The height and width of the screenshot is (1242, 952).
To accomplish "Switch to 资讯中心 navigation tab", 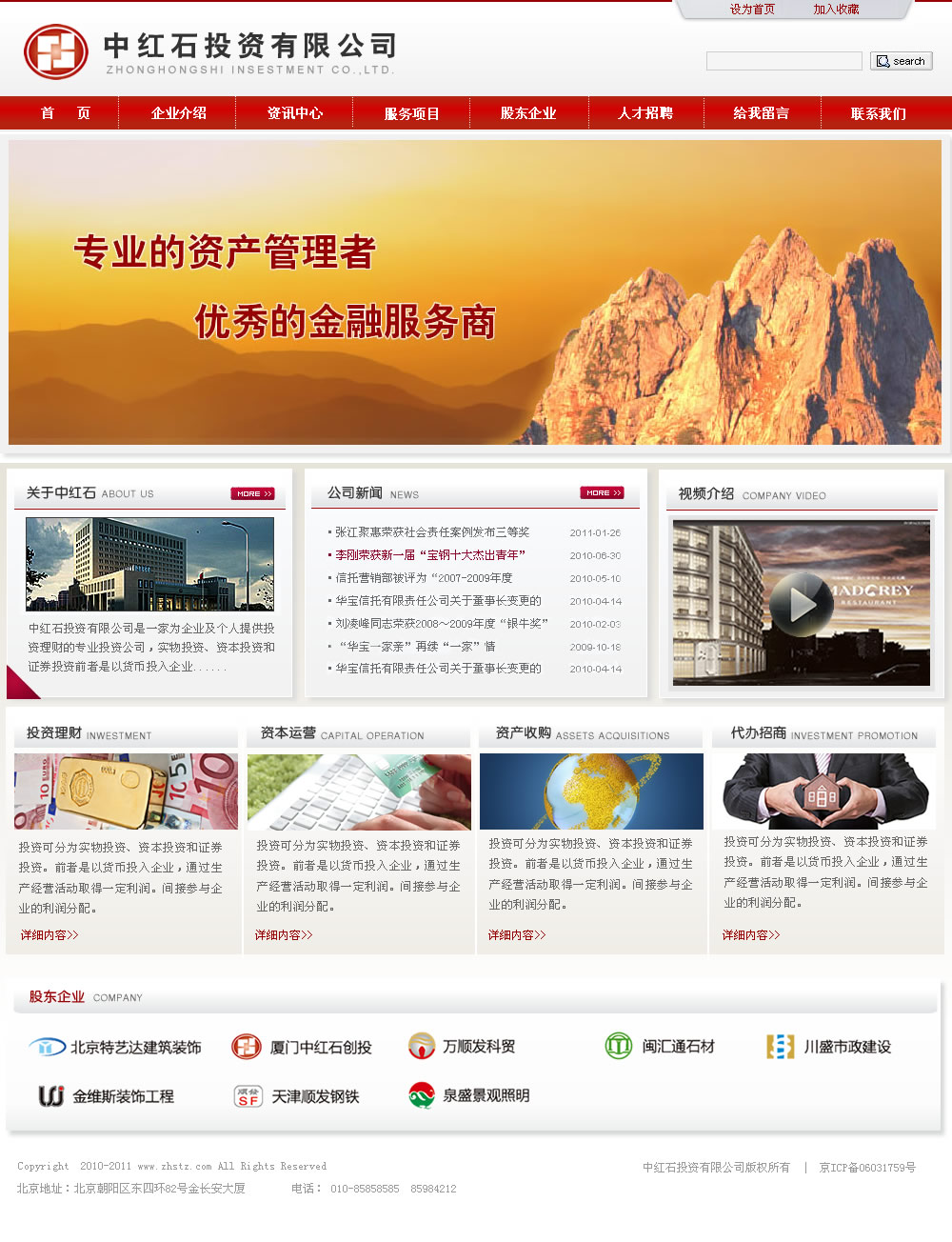I will (294, 113).
